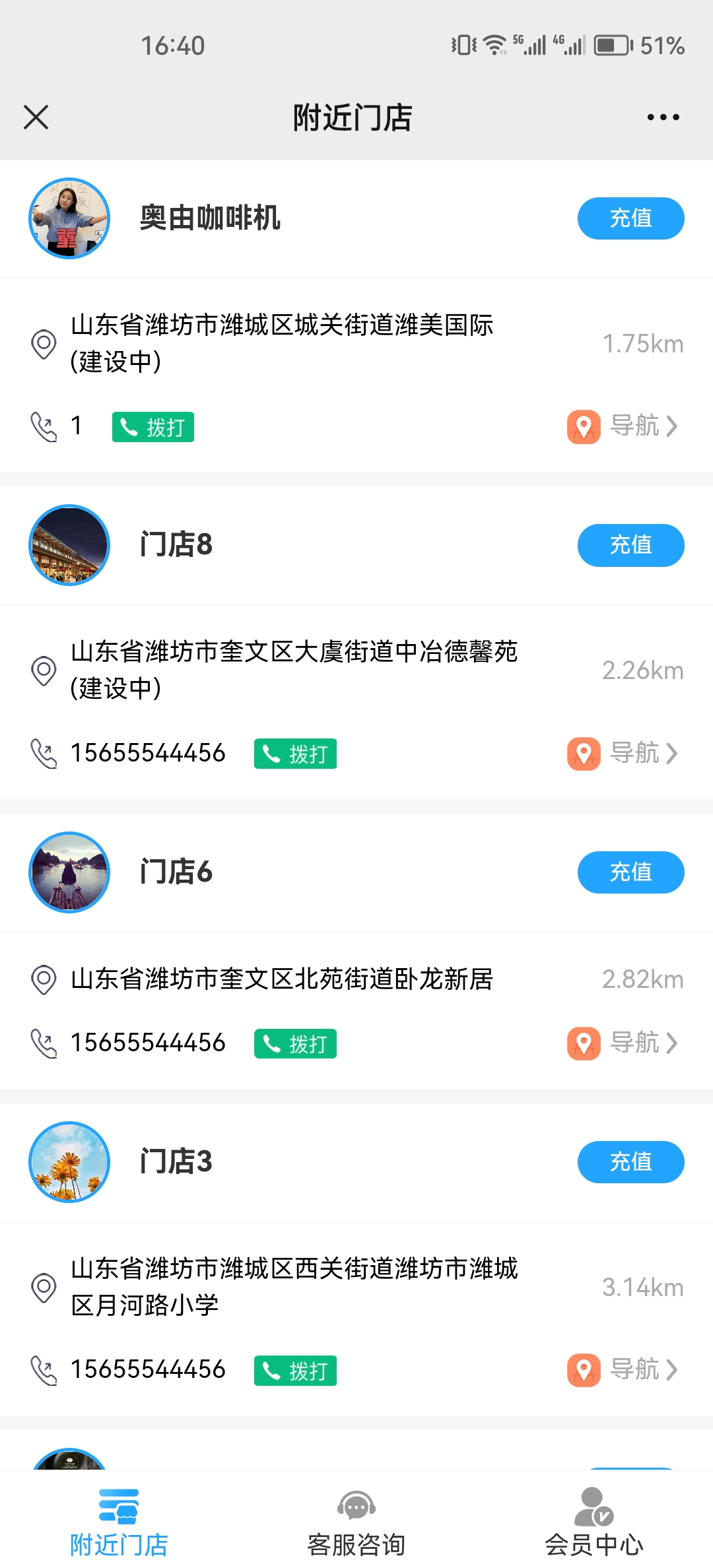Start 导航 to 门店8
Screen dimensions: 713x1568
click(x=624, y=753)
